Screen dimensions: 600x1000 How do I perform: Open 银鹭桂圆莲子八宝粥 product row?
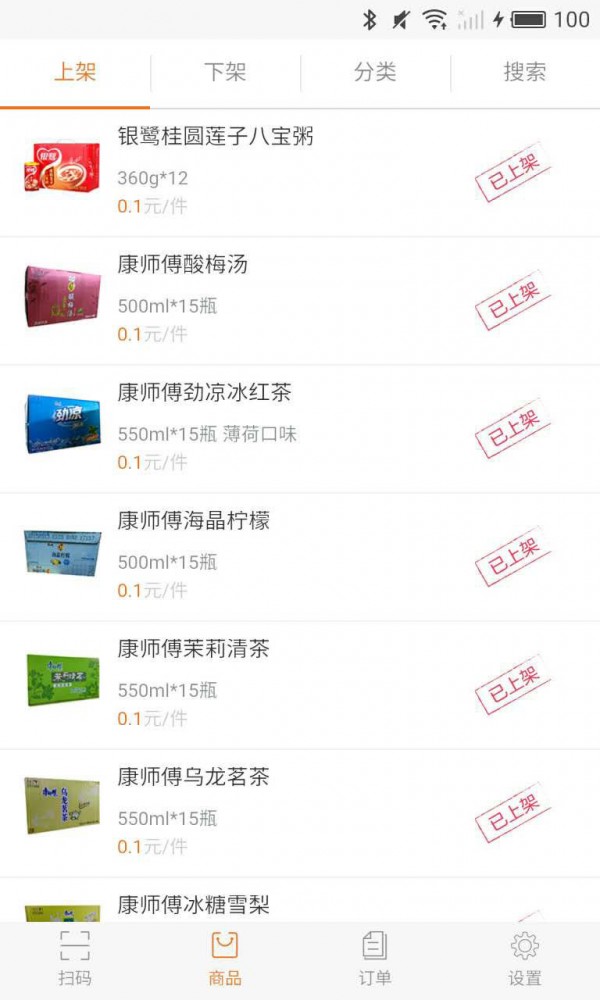[x=300, y=172]
